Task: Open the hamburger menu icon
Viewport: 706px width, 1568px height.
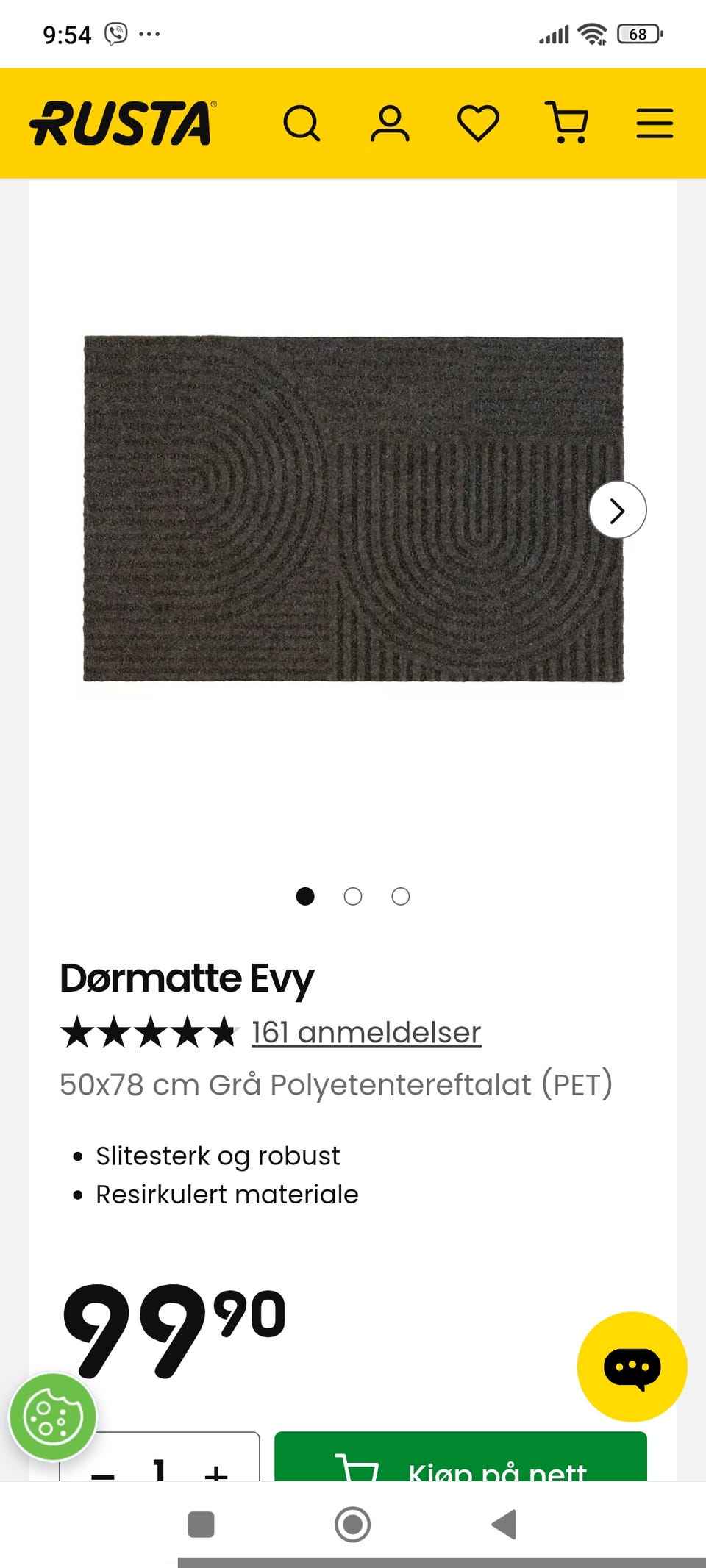Action: coord(653,123)
